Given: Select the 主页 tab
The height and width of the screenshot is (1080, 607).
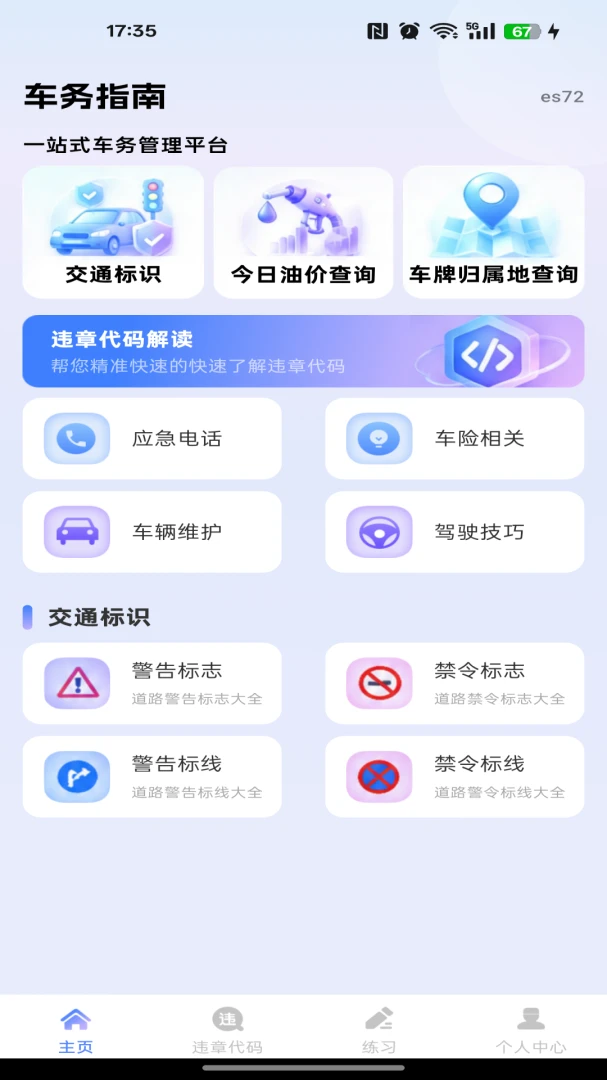Looking at the screenshot, I should click(x=76, y=1030).
